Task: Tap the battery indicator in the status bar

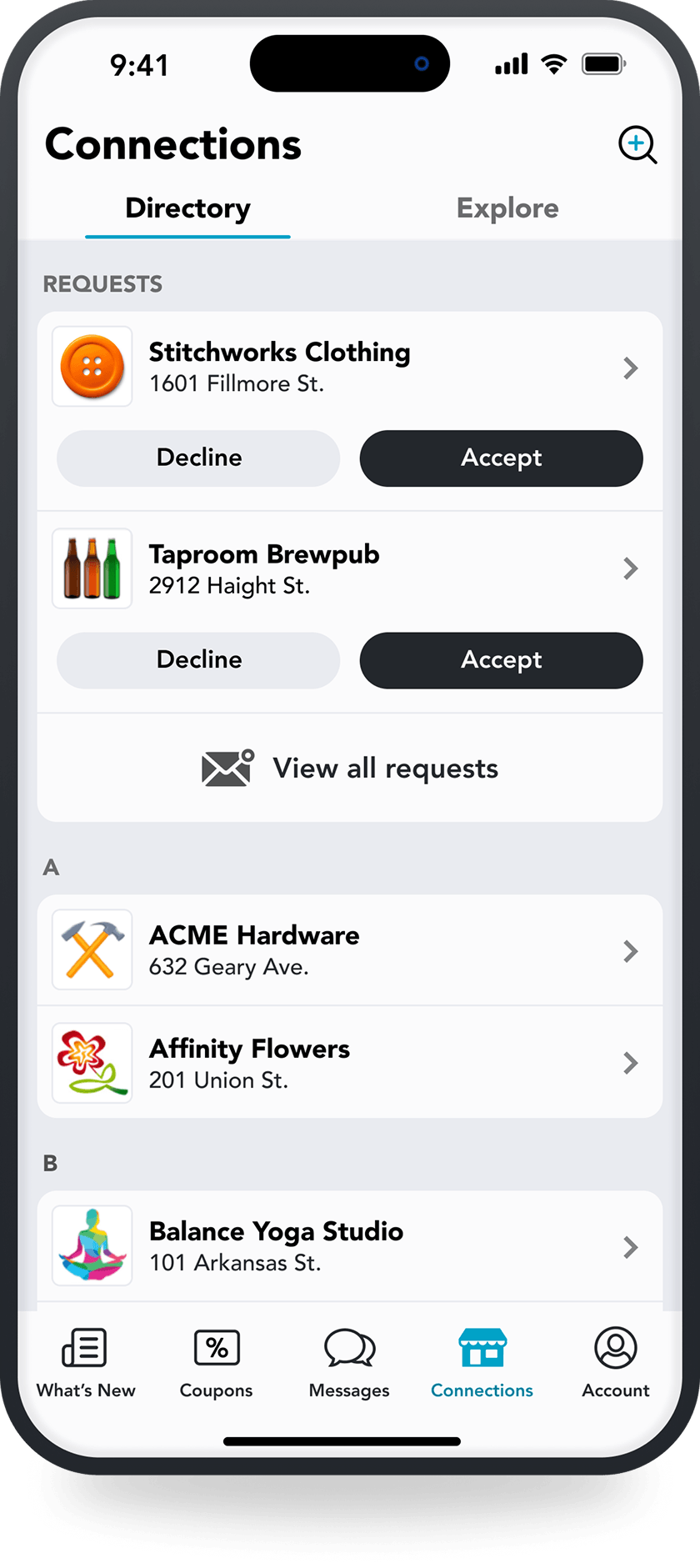Action: coord(602,63)
